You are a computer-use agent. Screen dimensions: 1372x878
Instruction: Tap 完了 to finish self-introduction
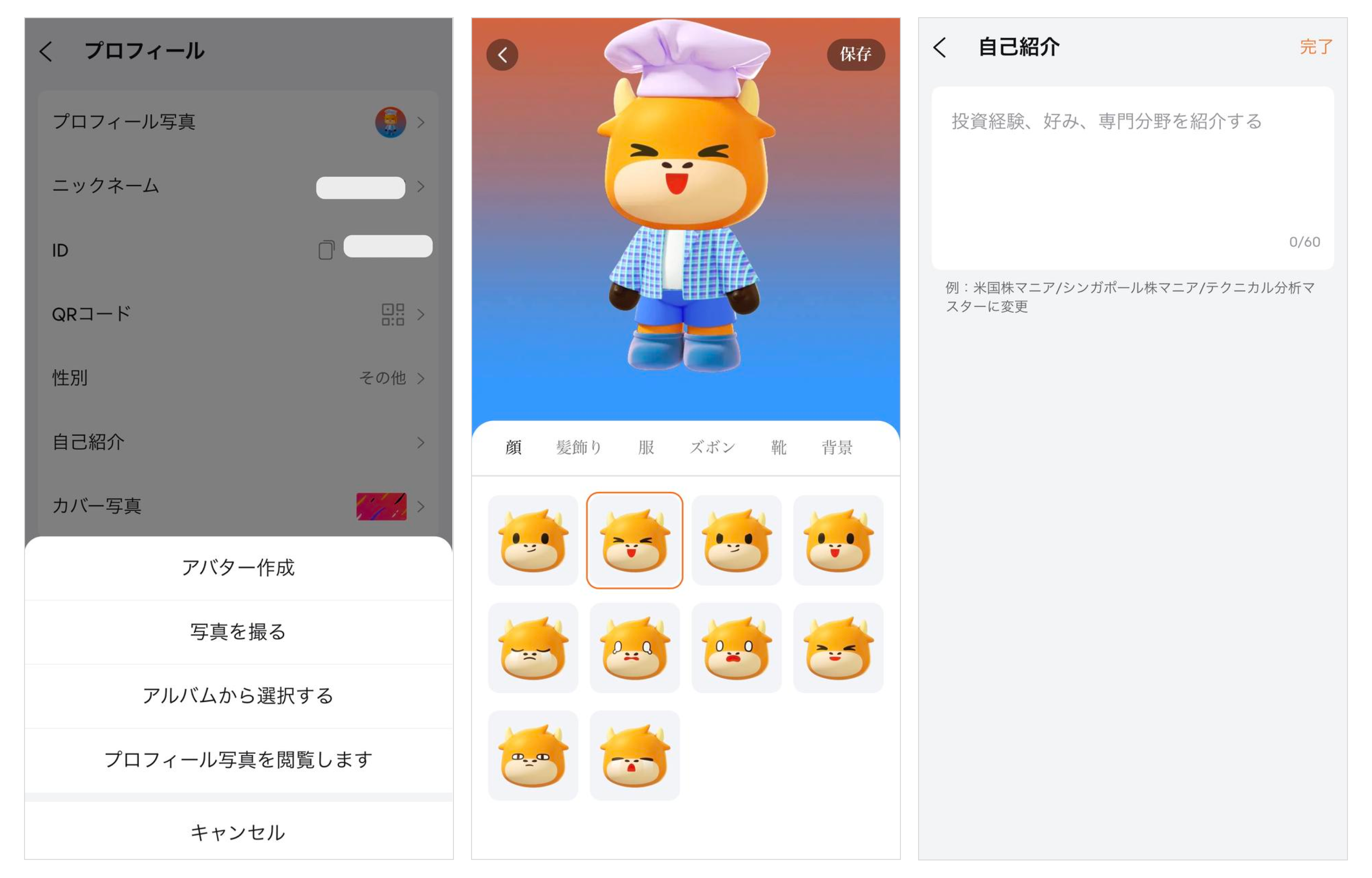(x=1316, y=47)
